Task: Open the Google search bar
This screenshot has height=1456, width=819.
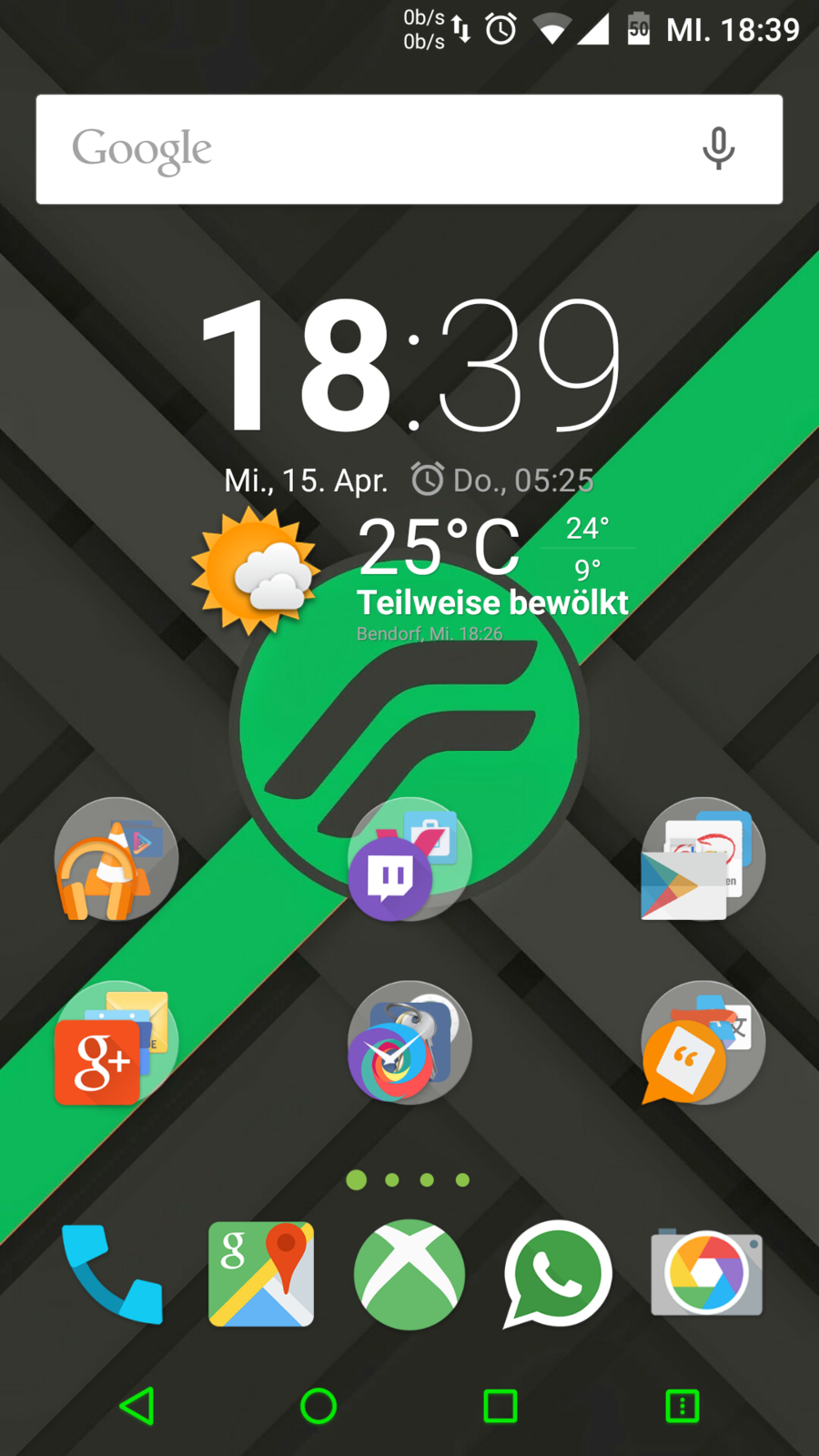Action: [x=364, y=149]
